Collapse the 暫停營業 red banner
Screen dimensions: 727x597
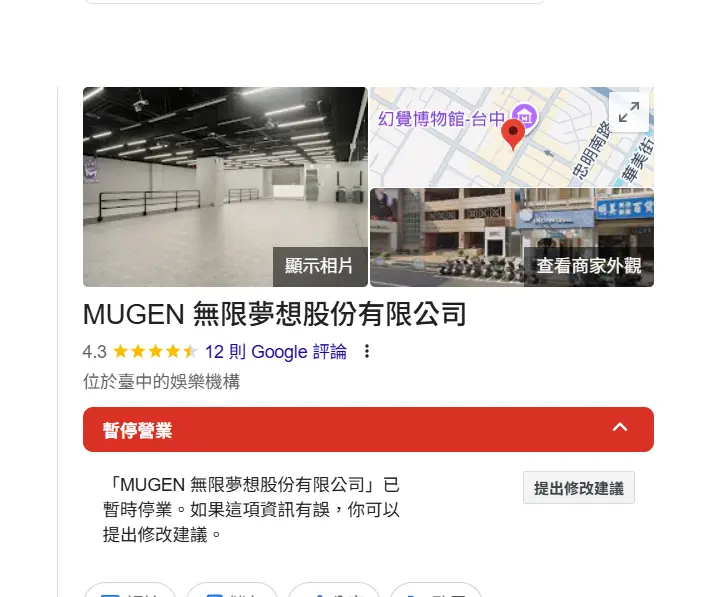pyautogui.click(x=619, y=428)
